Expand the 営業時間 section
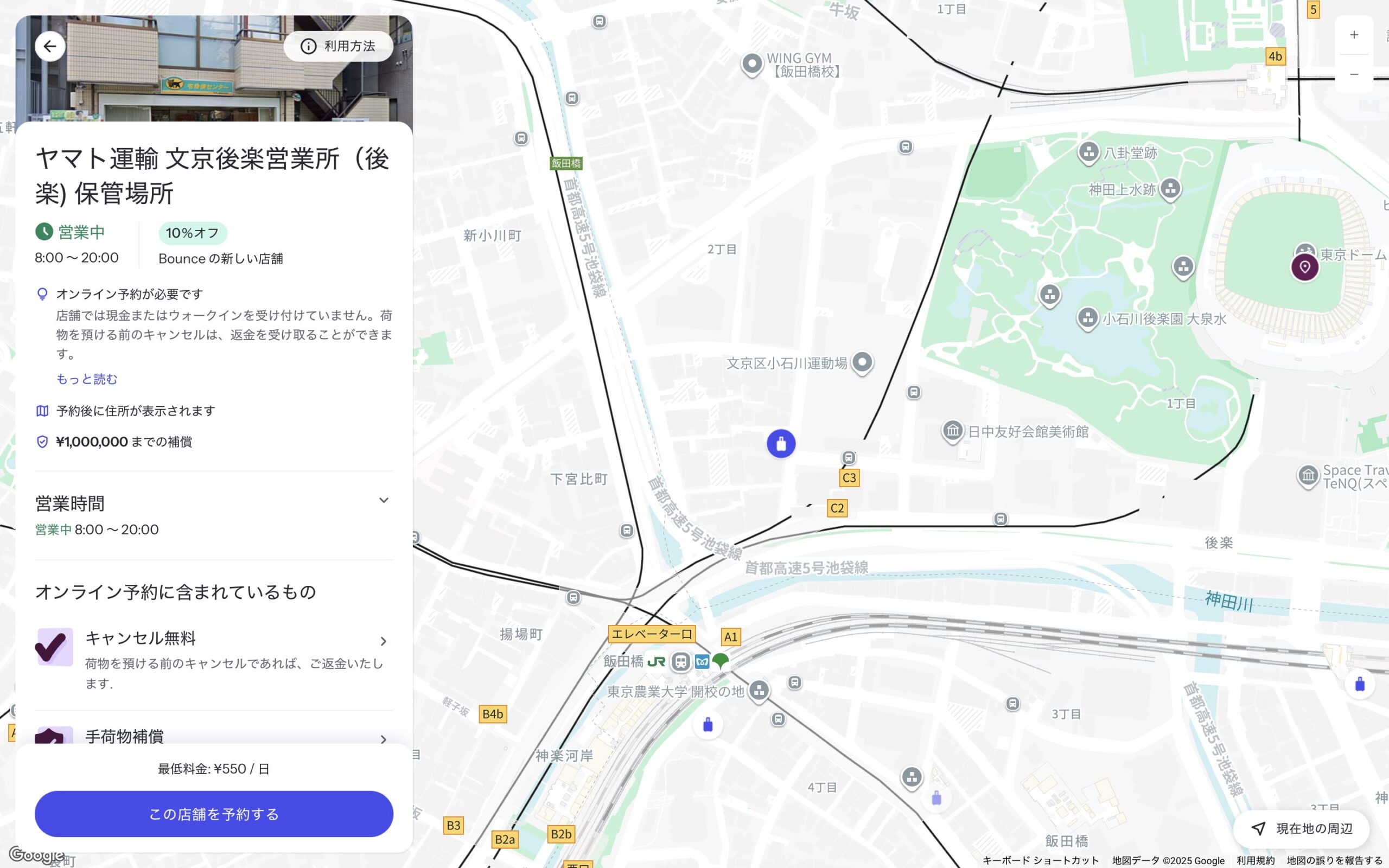The height and width of the screenshot is (868, 1389). pyautogui.click(x=384, y=501)
